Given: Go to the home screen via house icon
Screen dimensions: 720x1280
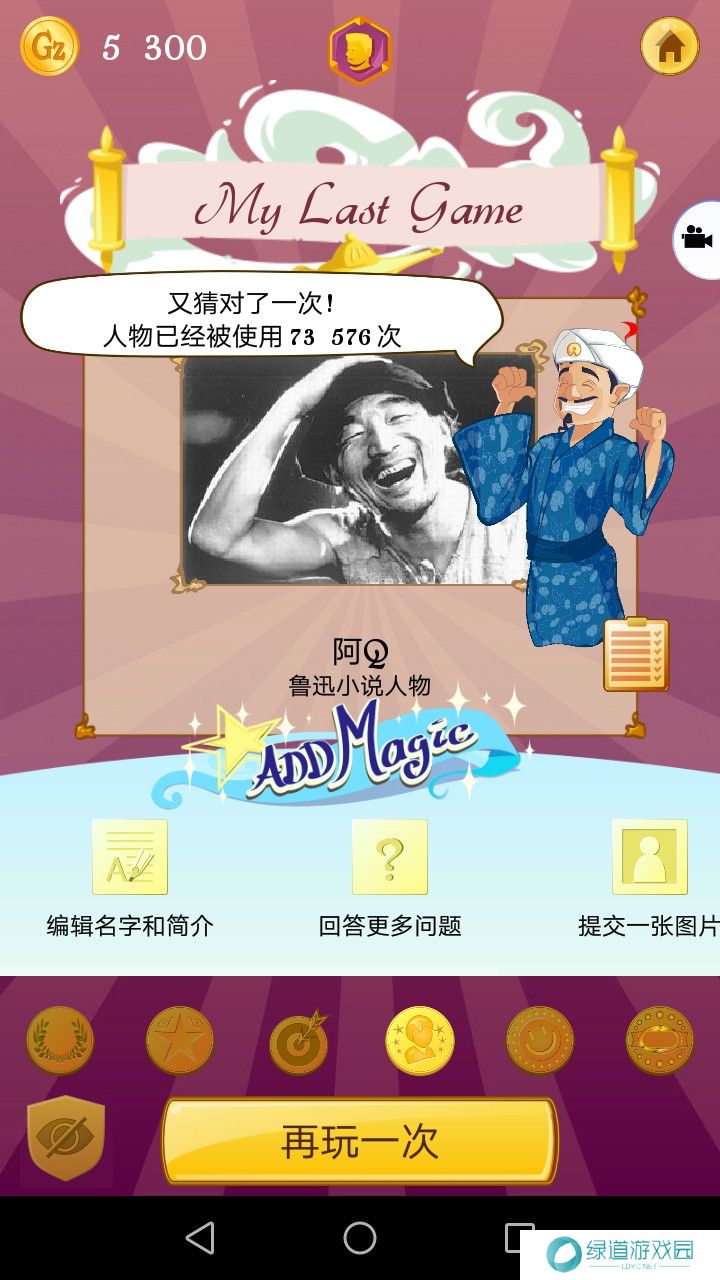Looking at the screenshot, I should point(669,47).
